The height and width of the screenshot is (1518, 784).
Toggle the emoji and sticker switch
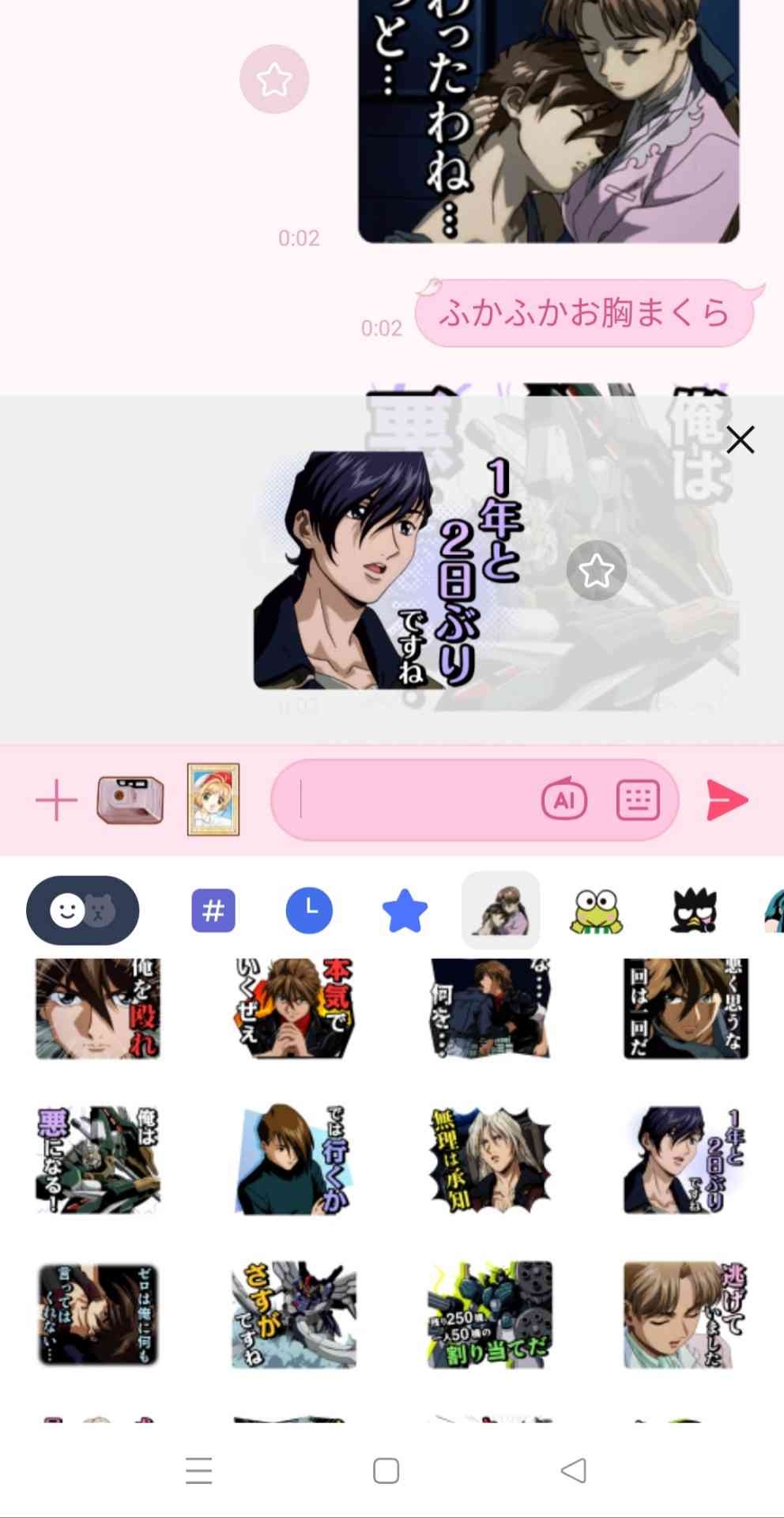(82, 911)
